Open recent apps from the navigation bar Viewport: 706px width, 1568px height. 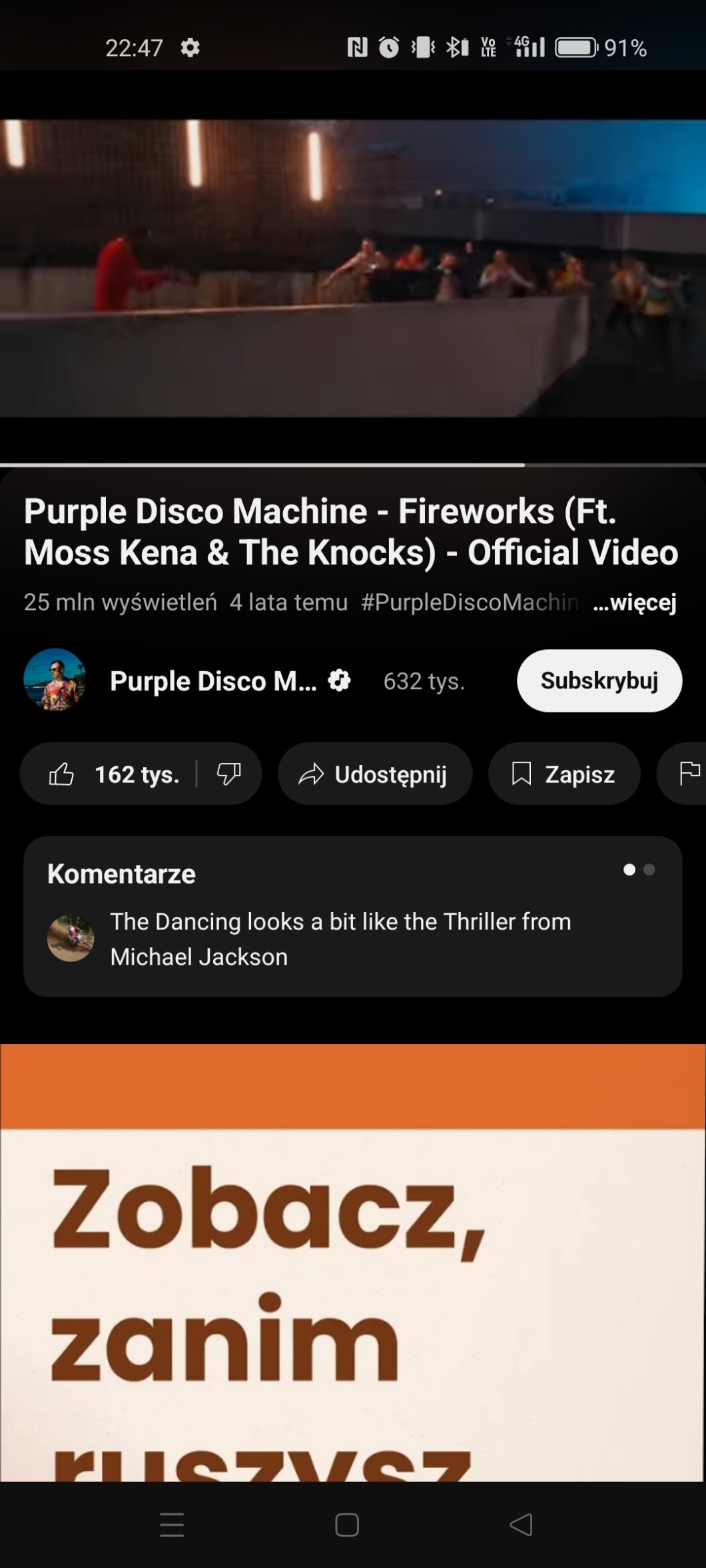(x=172, y=1524)
